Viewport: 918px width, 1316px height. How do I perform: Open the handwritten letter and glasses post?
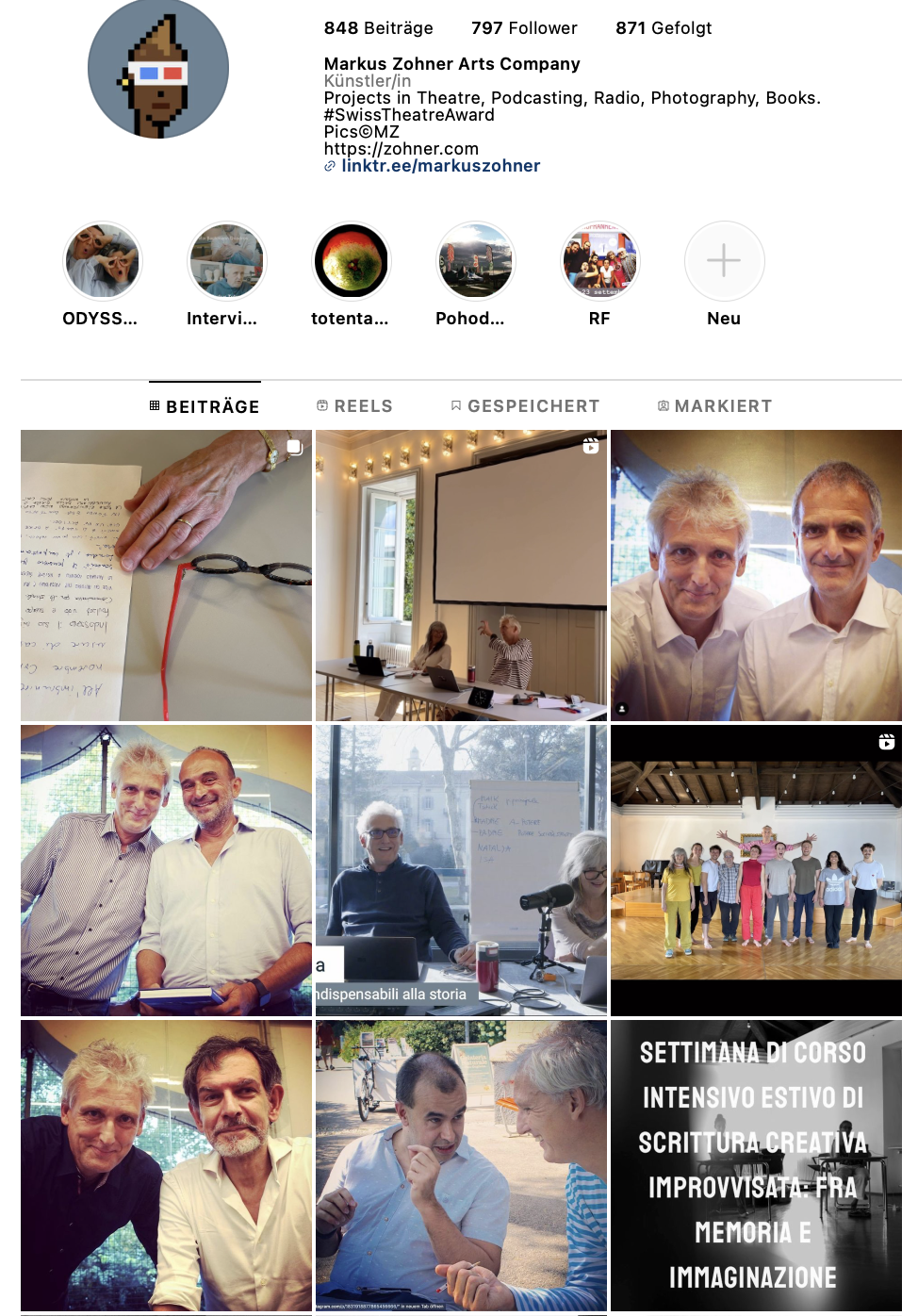point(166,575)
